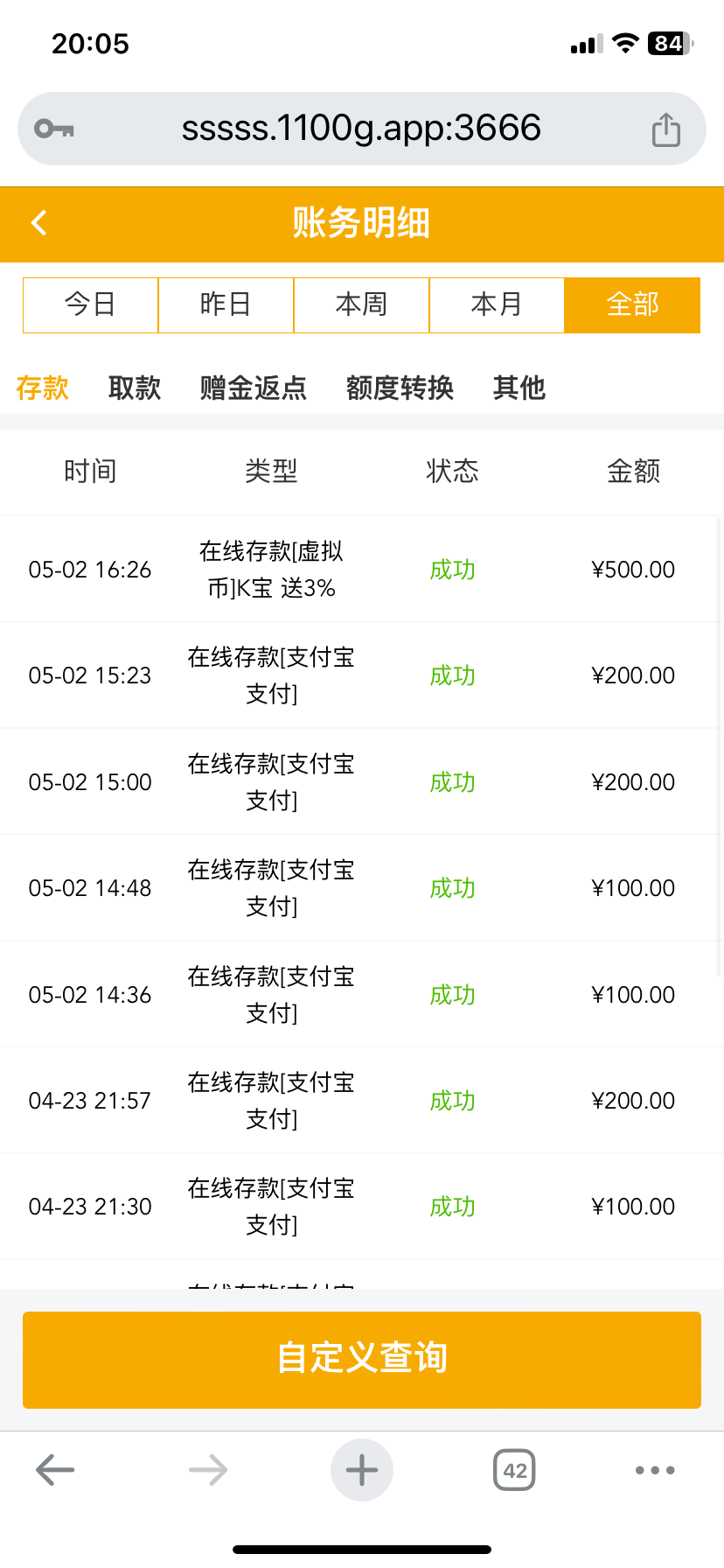View 赠金返点 records
The image size is (724, 1568).
tap(254, 388)
